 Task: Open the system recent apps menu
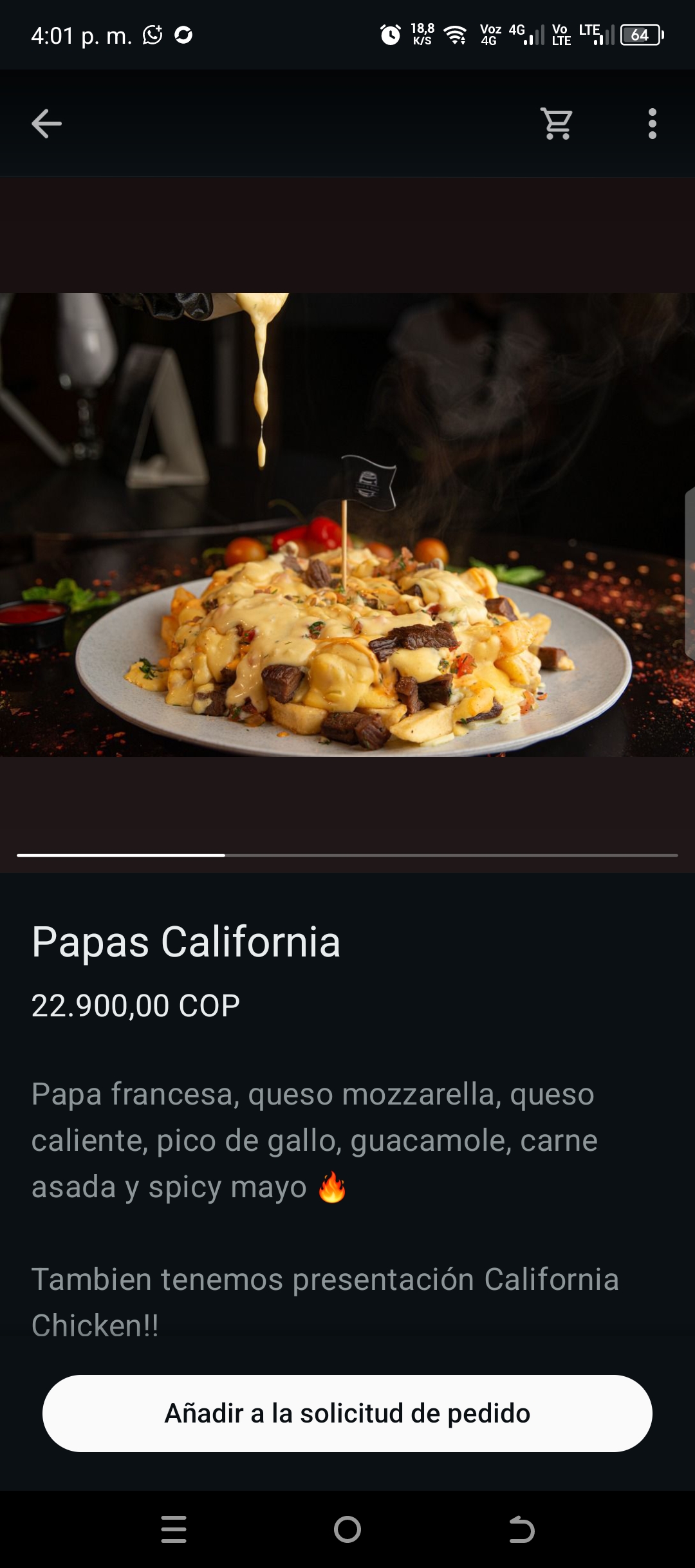pos(174,1529)
